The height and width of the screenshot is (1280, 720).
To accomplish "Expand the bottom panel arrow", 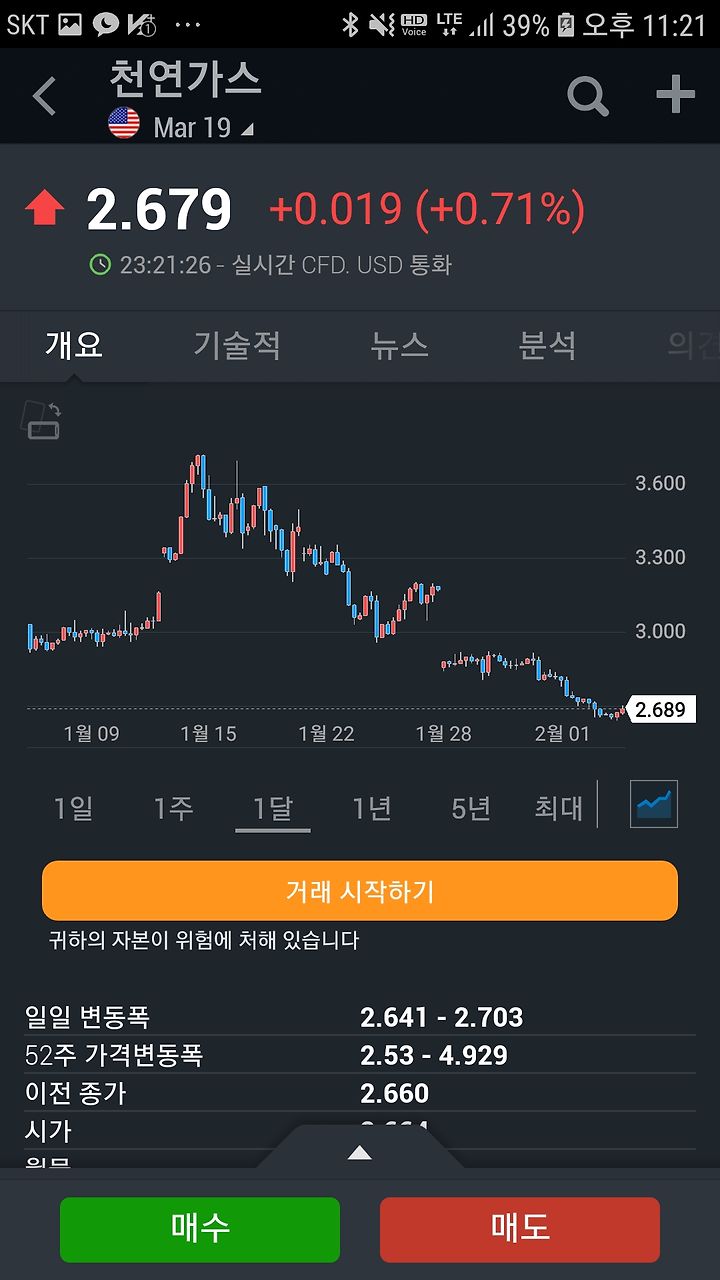I will (x=360, y=1153).
